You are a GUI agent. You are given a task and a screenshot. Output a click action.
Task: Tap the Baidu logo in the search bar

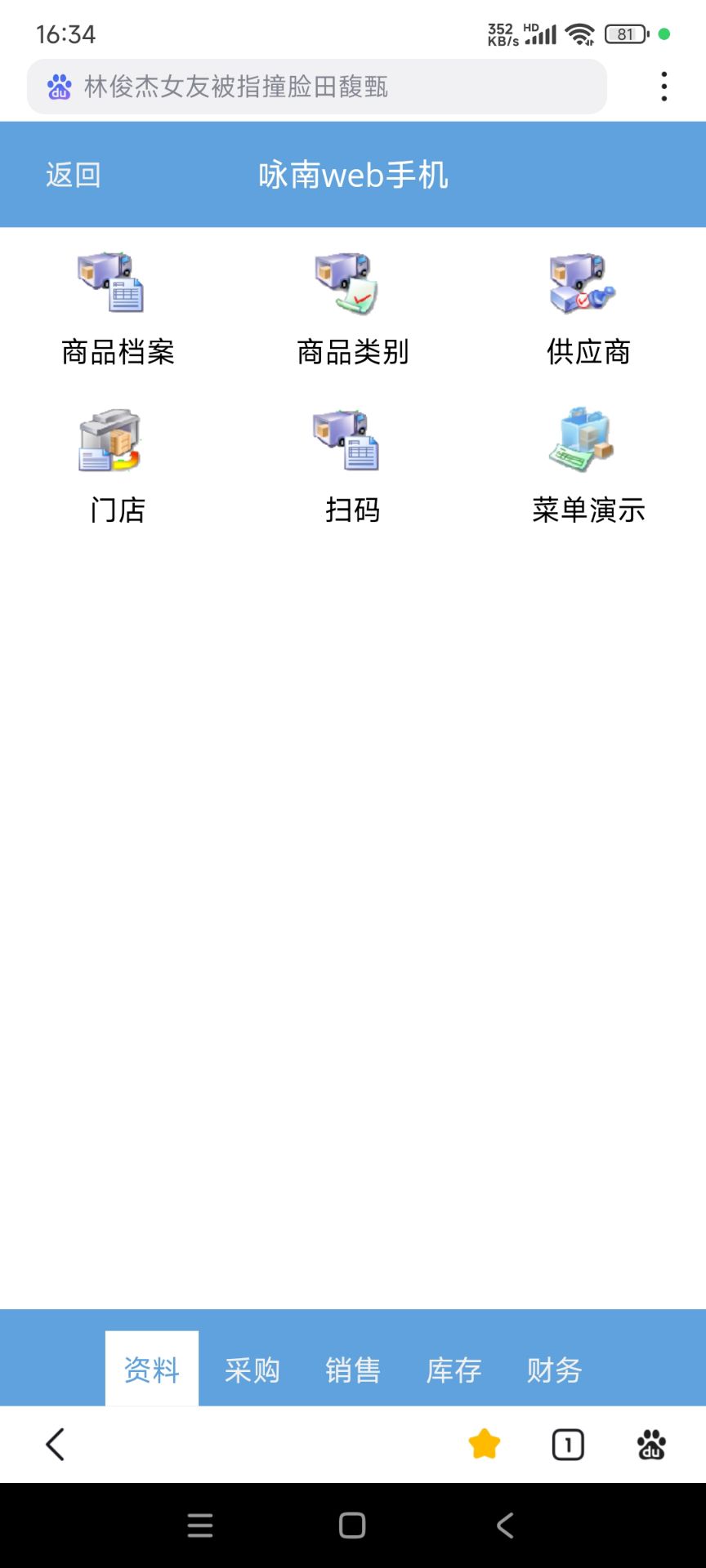(x=60, y=87)
